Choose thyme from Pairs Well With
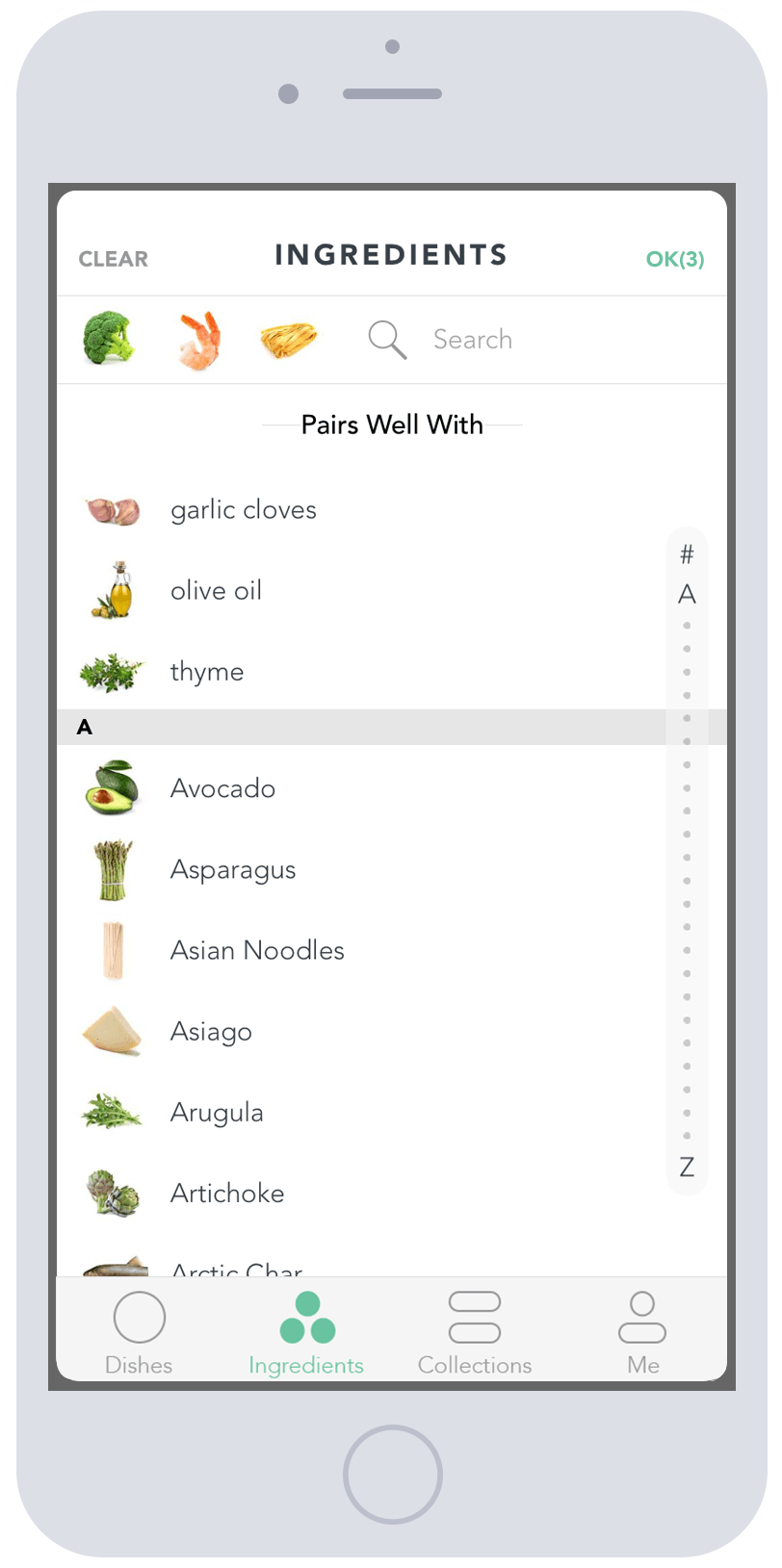This screenshot has height=1568, width=782. (x=207, y=672)
